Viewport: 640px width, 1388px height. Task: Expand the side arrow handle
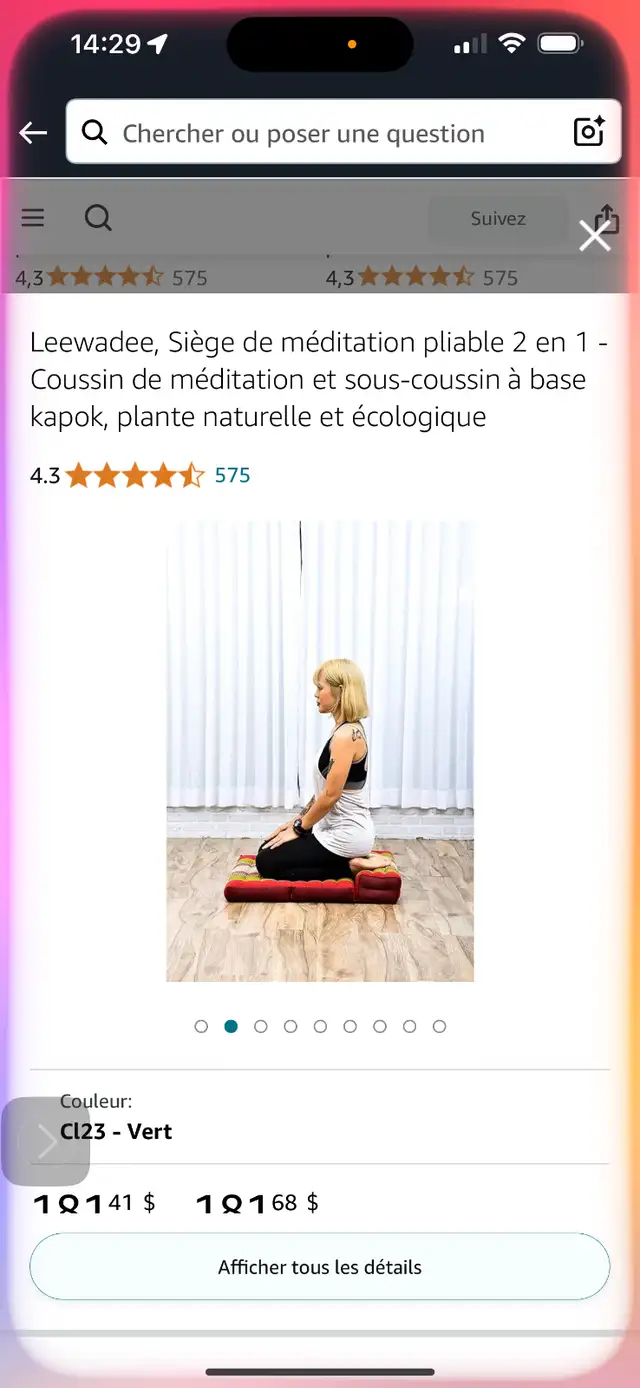(x=46, y=1141)
